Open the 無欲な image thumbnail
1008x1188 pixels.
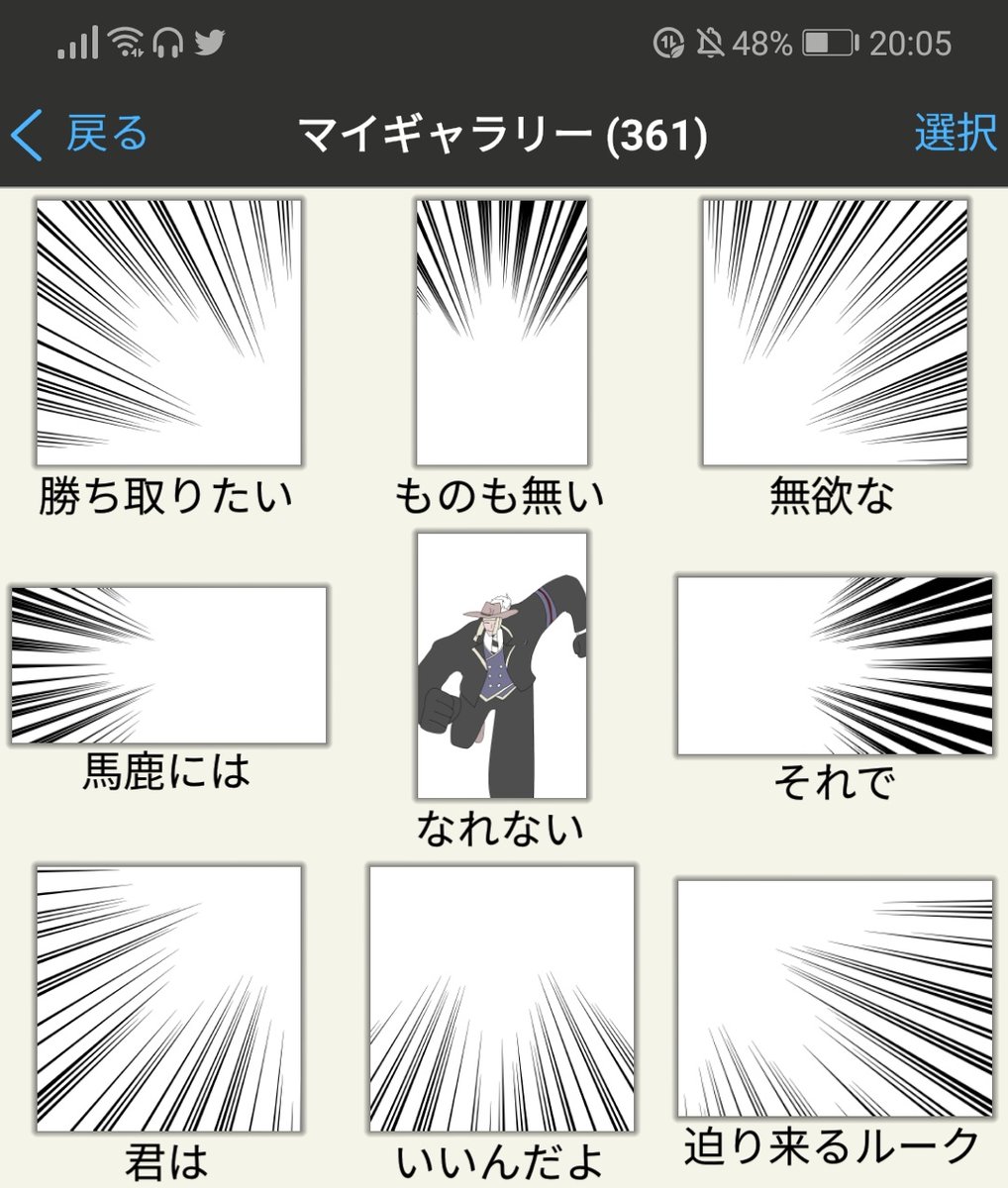pyautogui.click(x=835, y=332)
